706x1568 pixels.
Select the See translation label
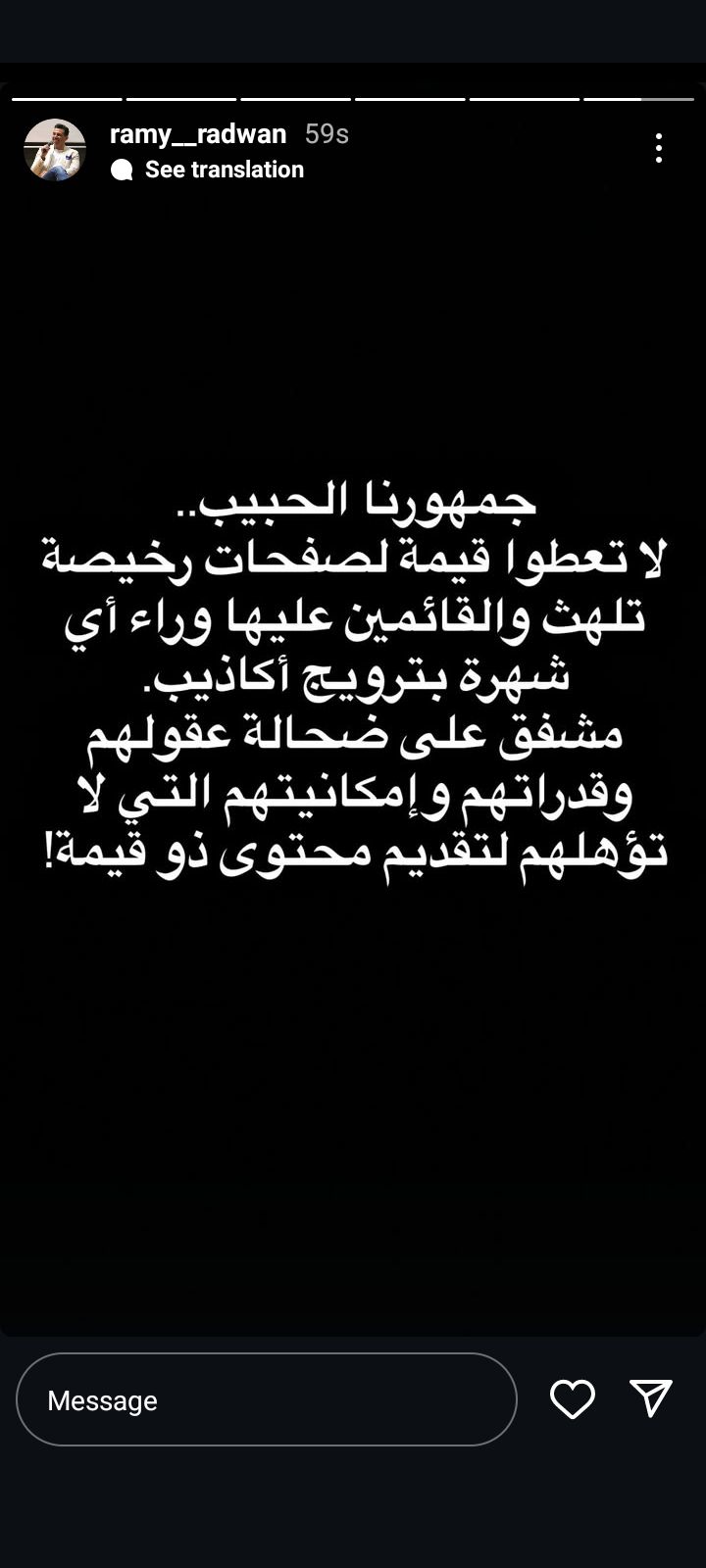pyautogui.click(x=223, y=169)
